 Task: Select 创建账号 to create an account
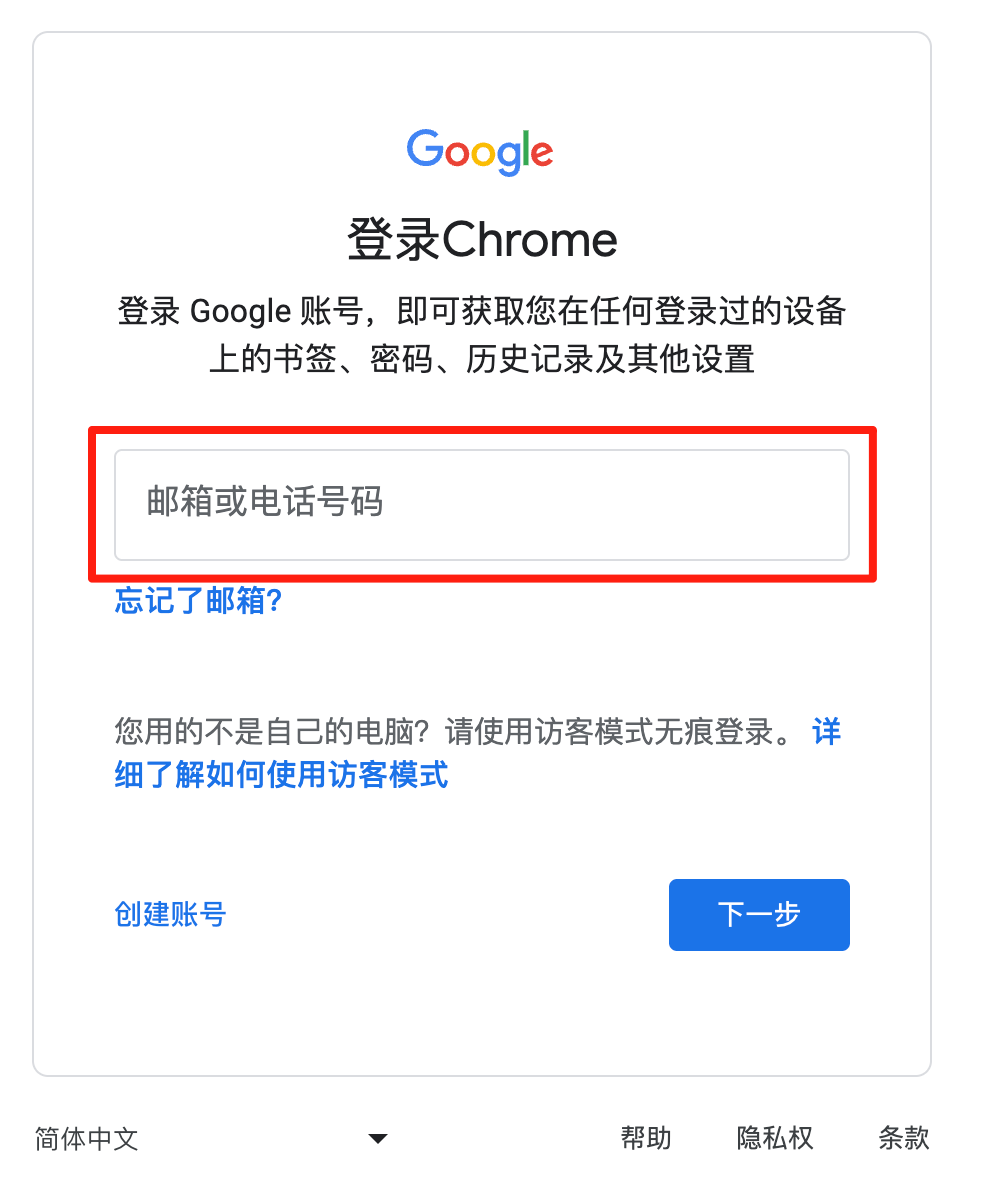170,914
